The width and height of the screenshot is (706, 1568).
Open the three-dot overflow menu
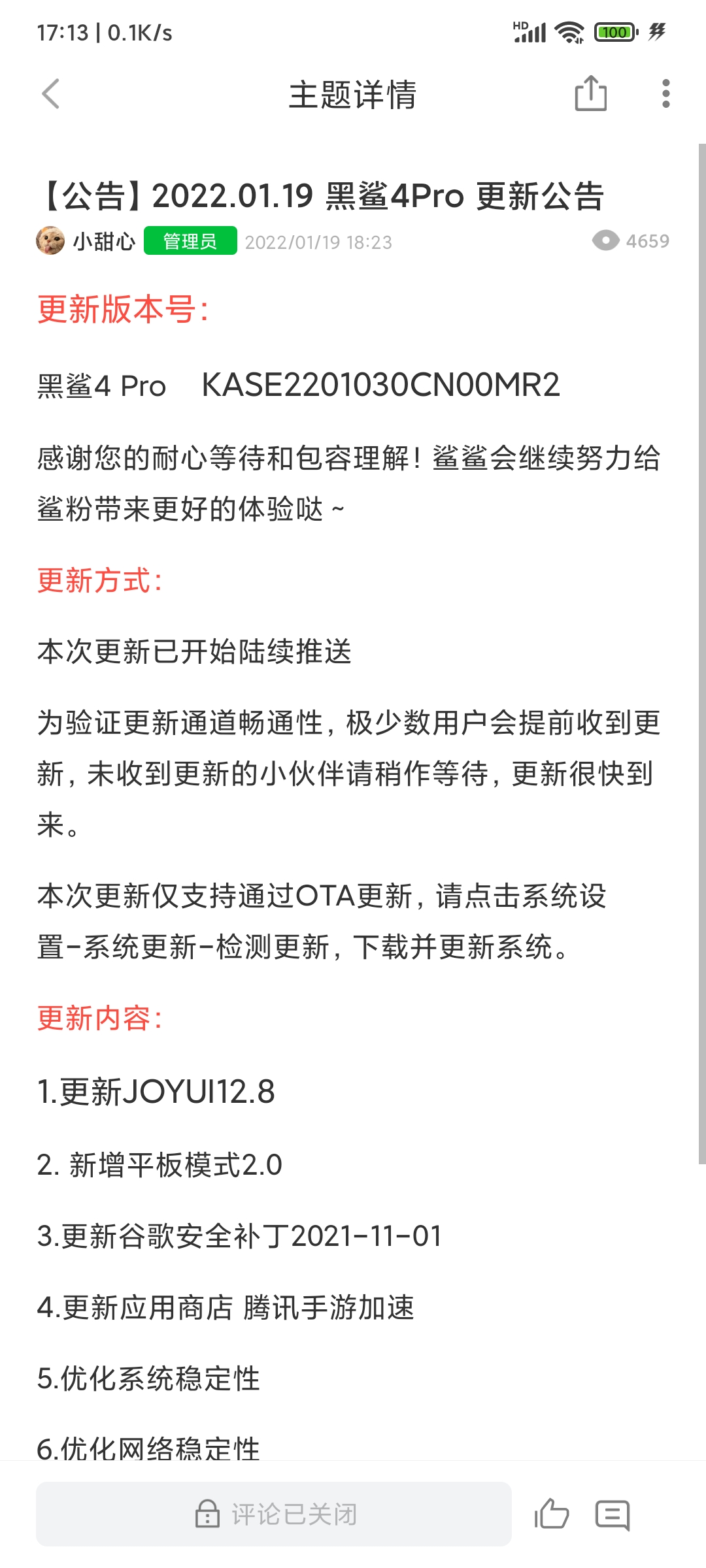[665, 94]
